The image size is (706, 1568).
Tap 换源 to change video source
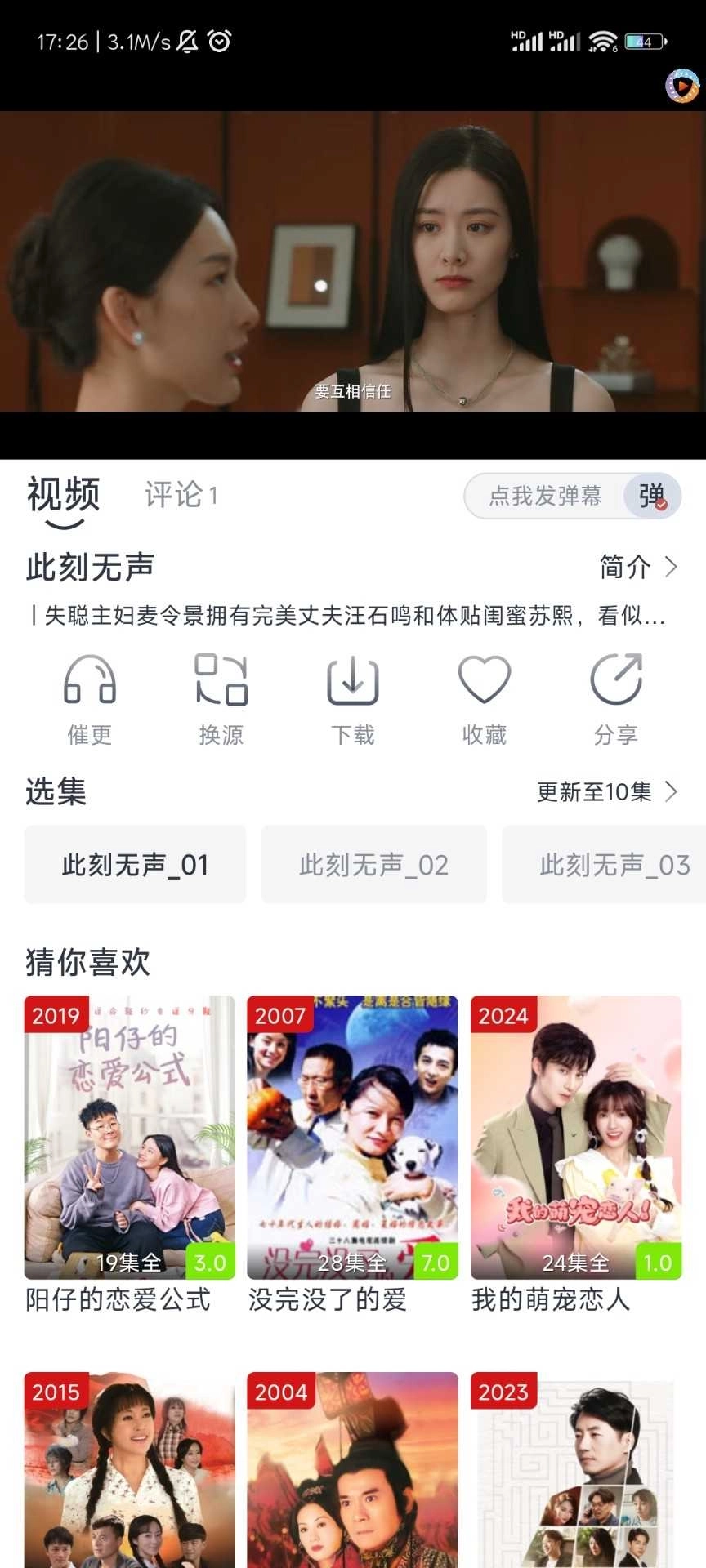click(221, 698)
